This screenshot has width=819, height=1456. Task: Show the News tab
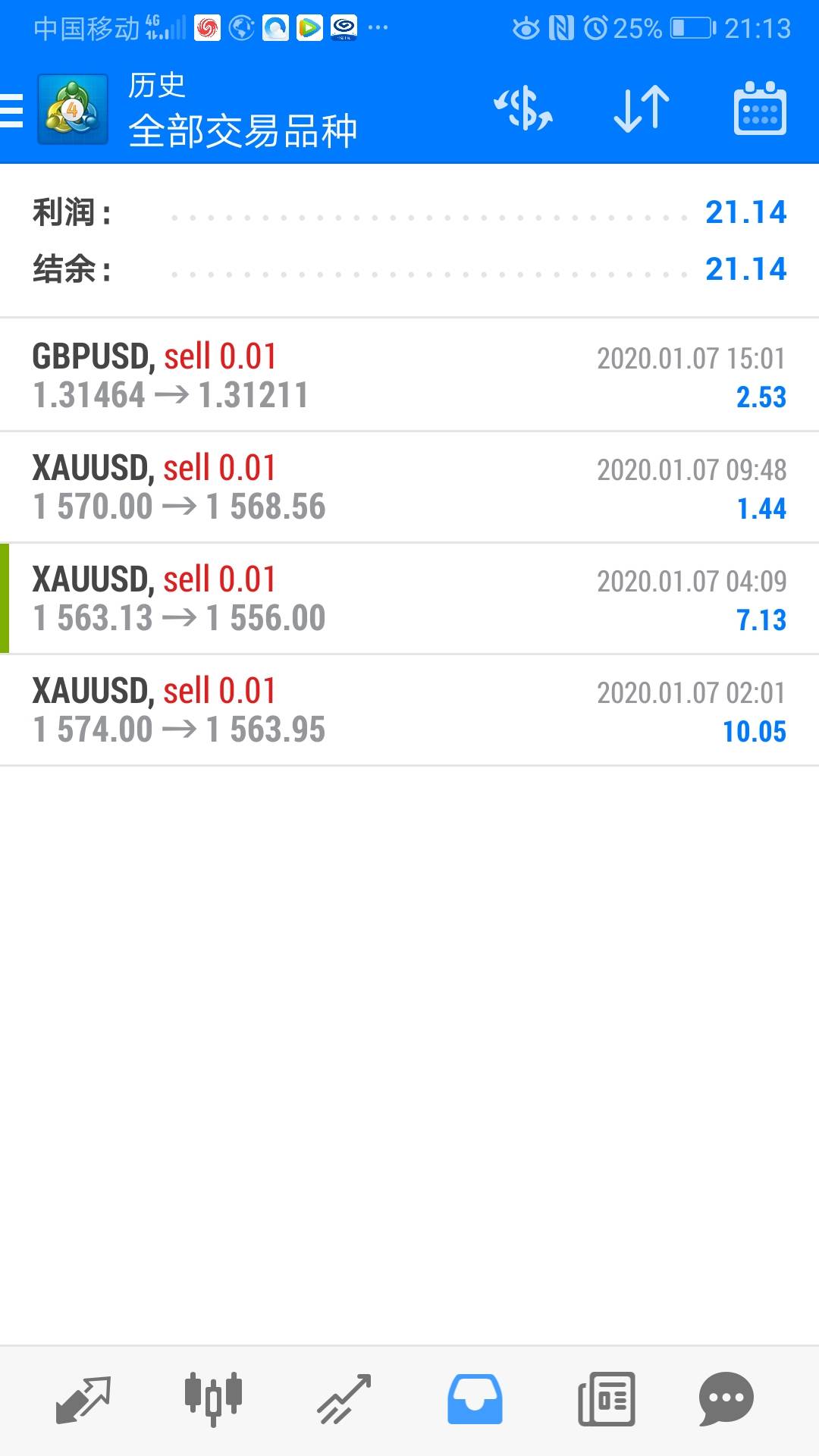pos(606,1398)
